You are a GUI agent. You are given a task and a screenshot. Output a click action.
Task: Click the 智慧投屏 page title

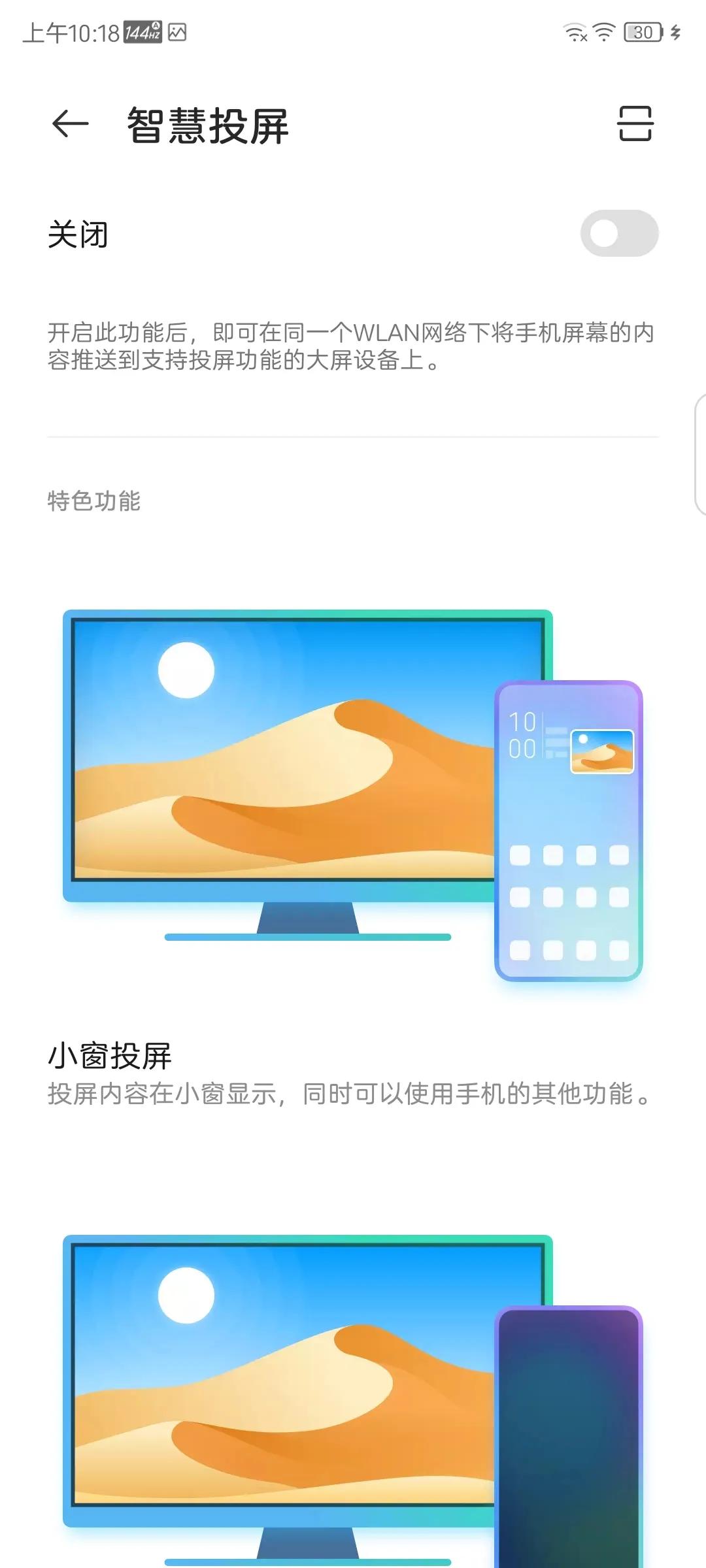pyautogui.click(x=207, y=124)
